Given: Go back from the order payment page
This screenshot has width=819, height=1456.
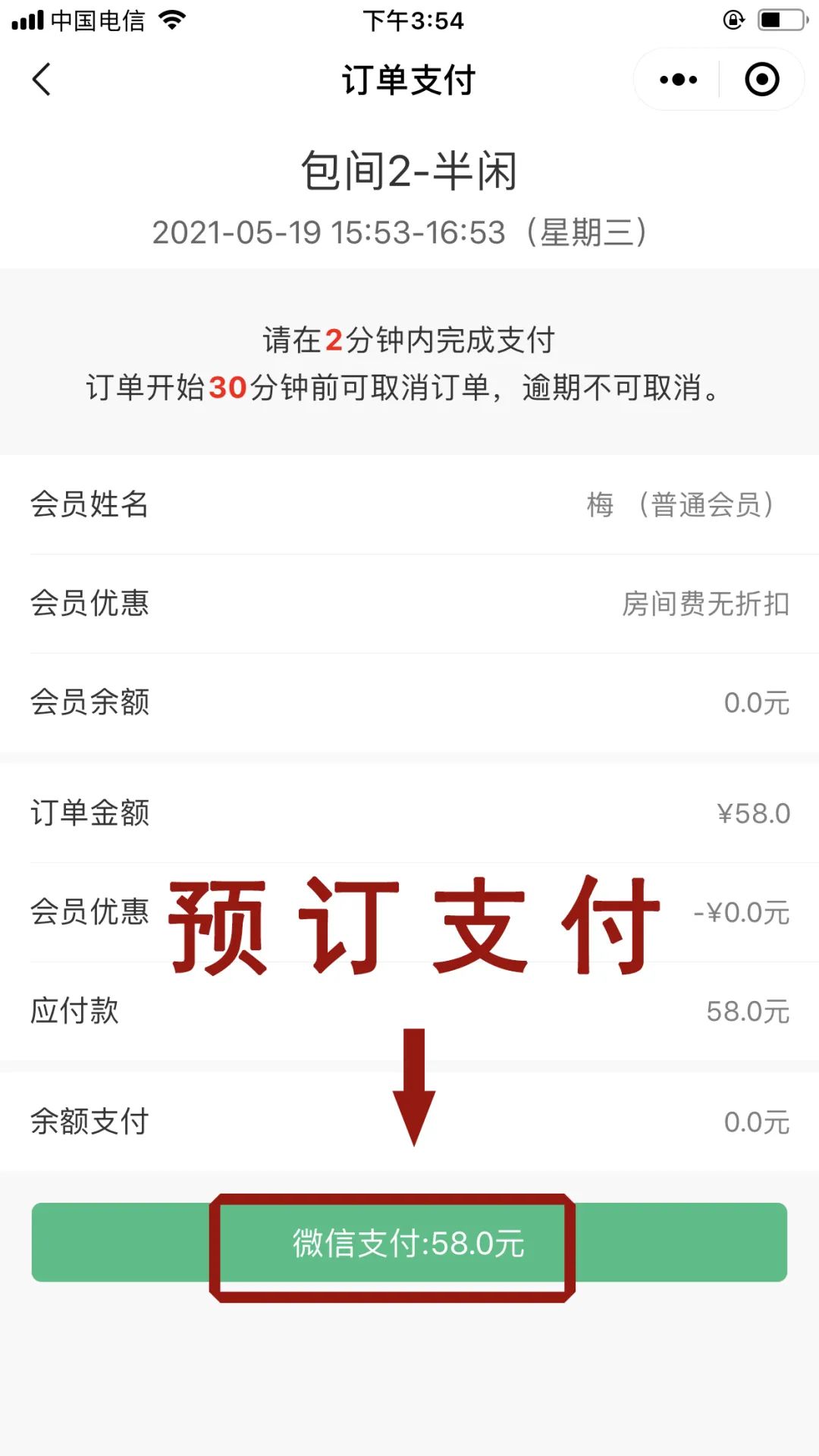Looking at the screenshot, I should (x=42, y=80).
